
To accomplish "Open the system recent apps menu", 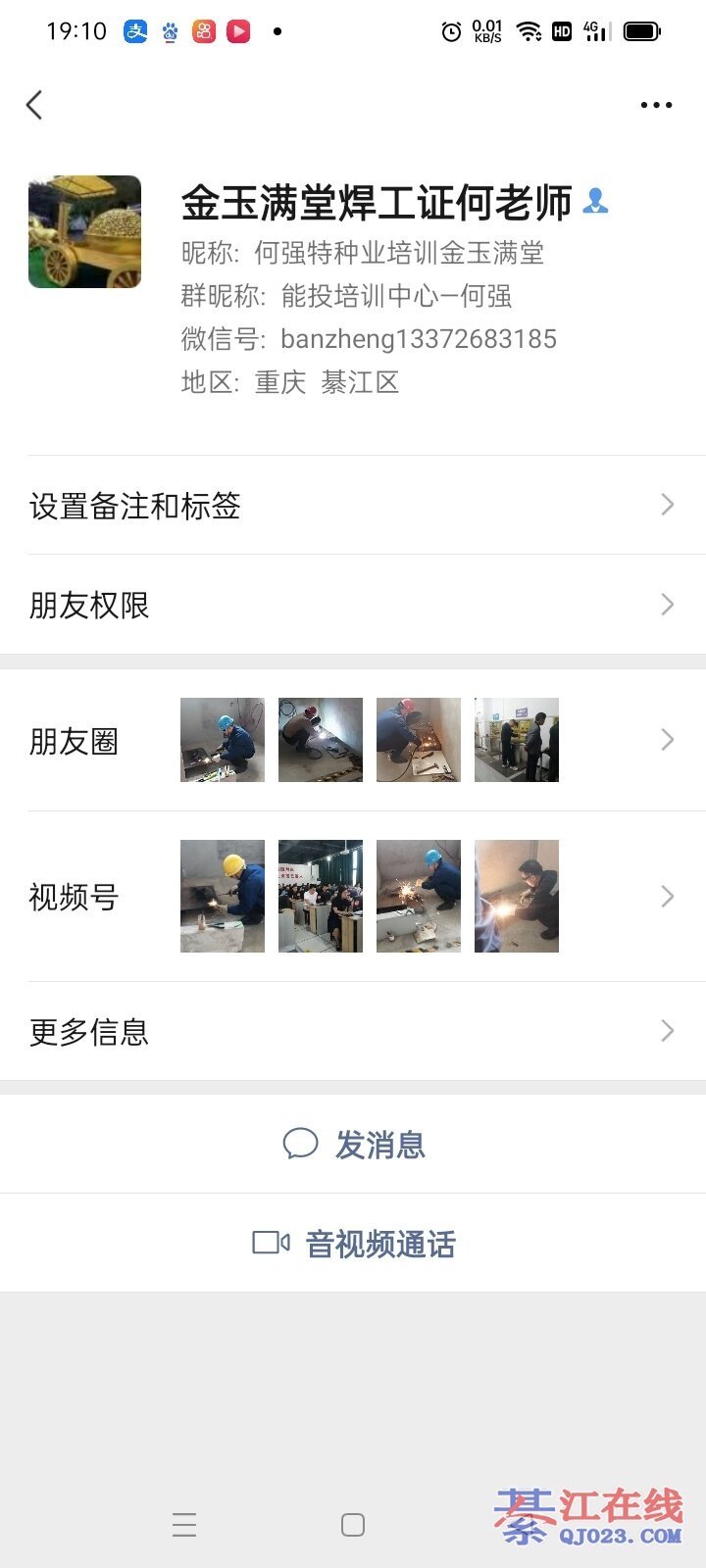I will pos(184,1525).
